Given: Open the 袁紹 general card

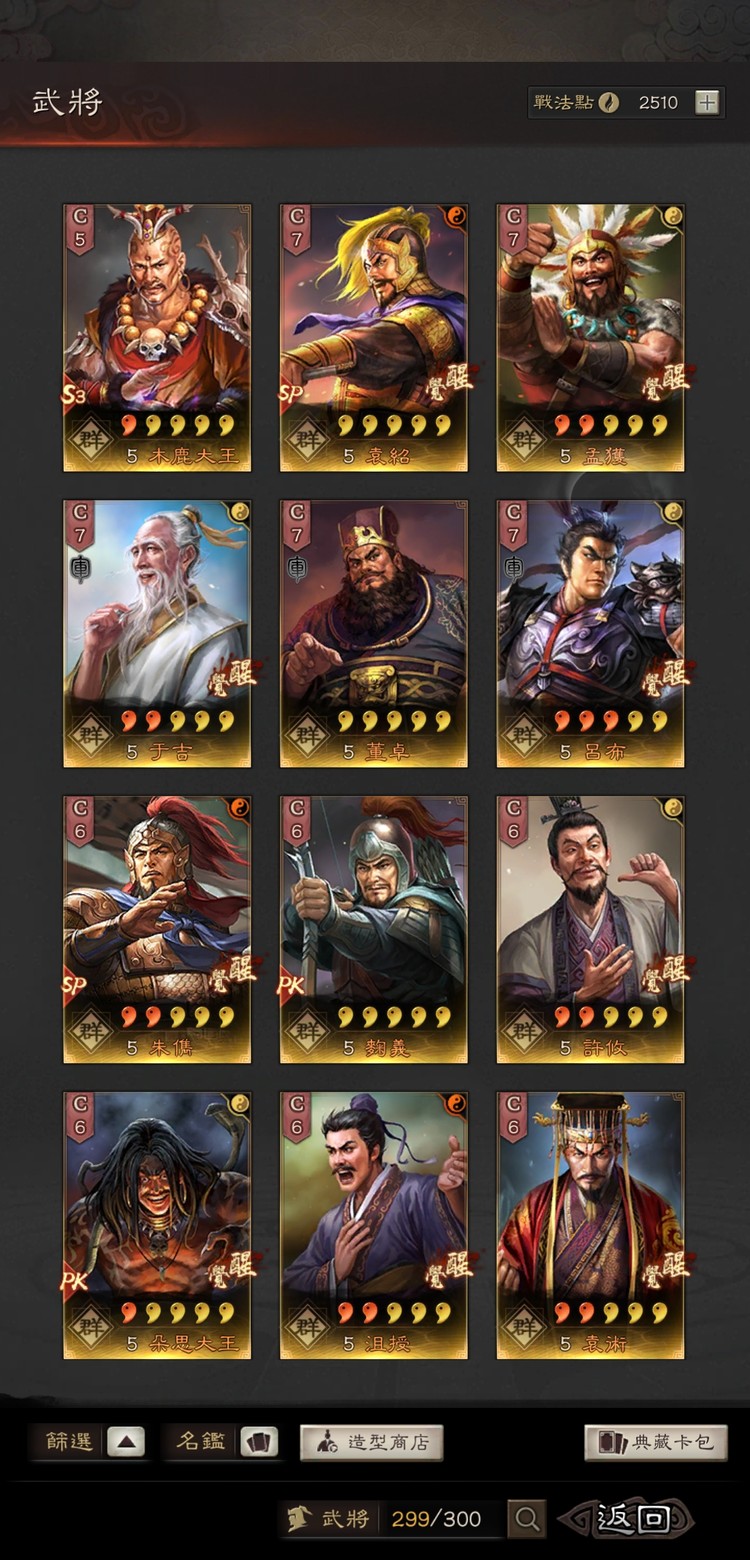Looking at the screenshot, I should tap(374, 337).
